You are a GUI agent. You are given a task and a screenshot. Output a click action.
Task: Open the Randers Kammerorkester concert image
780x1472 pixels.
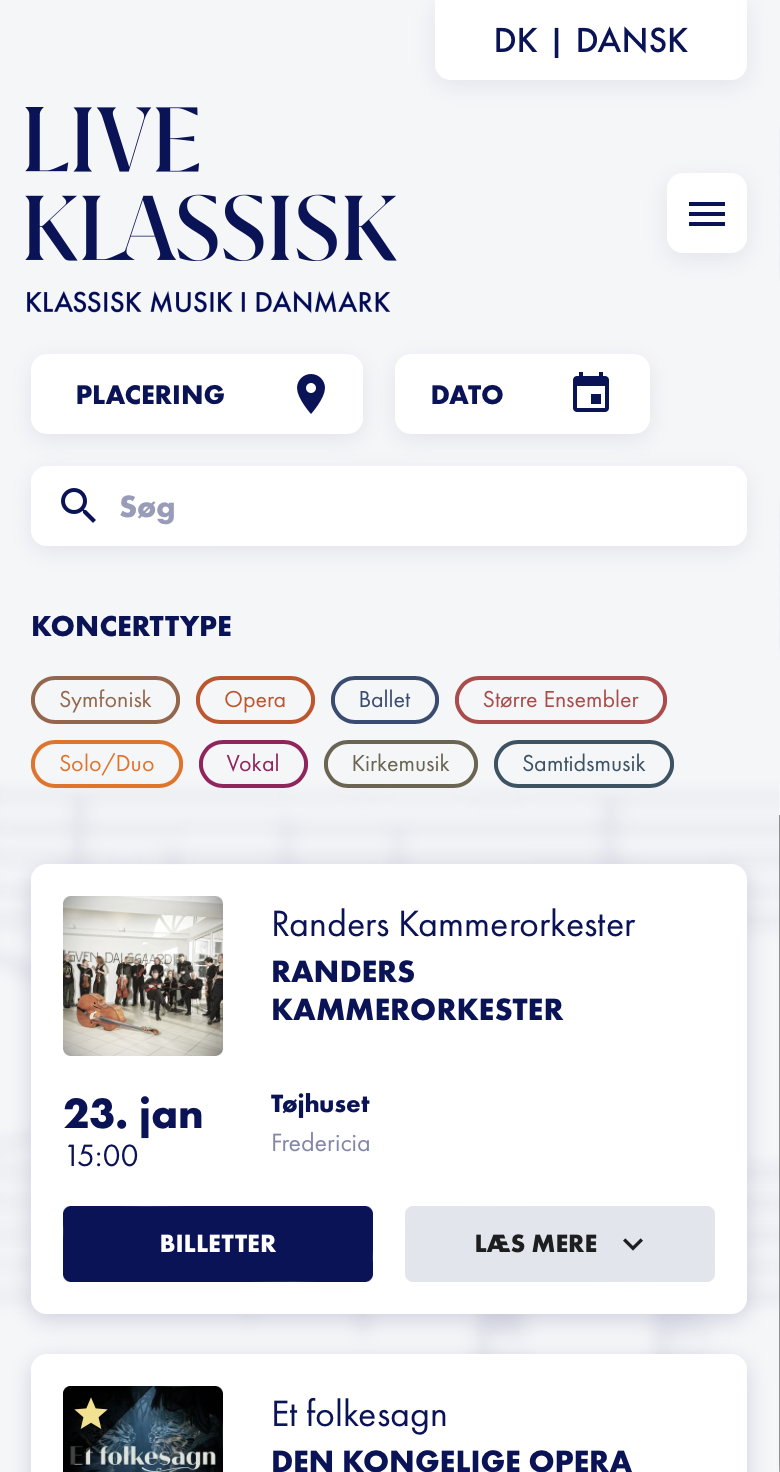tap(143, 976)
